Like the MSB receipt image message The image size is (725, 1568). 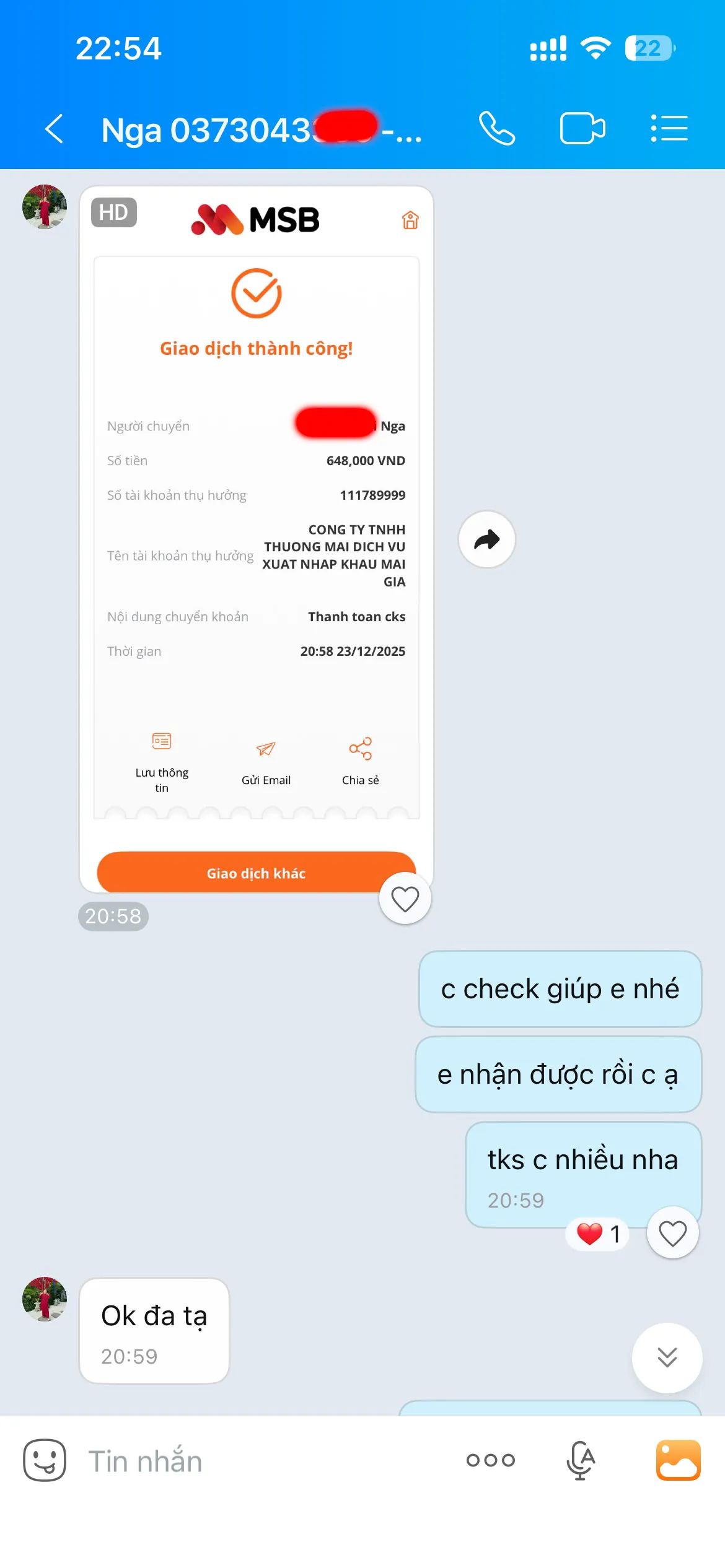tap(405, 899)
